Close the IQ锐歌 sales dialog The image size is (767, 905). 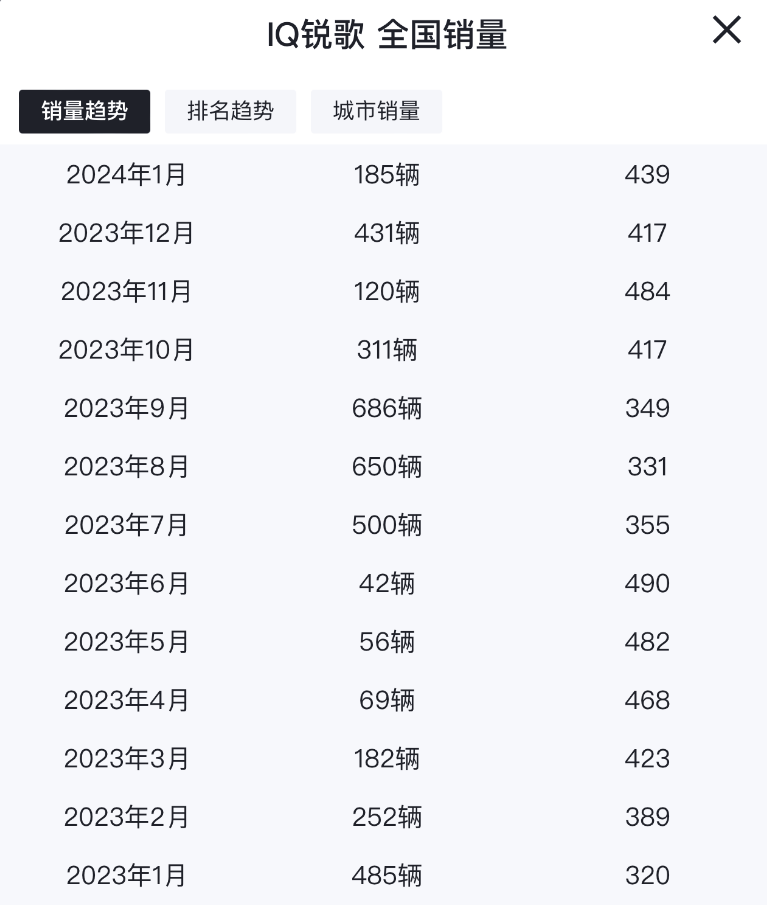tap(726, 30)
